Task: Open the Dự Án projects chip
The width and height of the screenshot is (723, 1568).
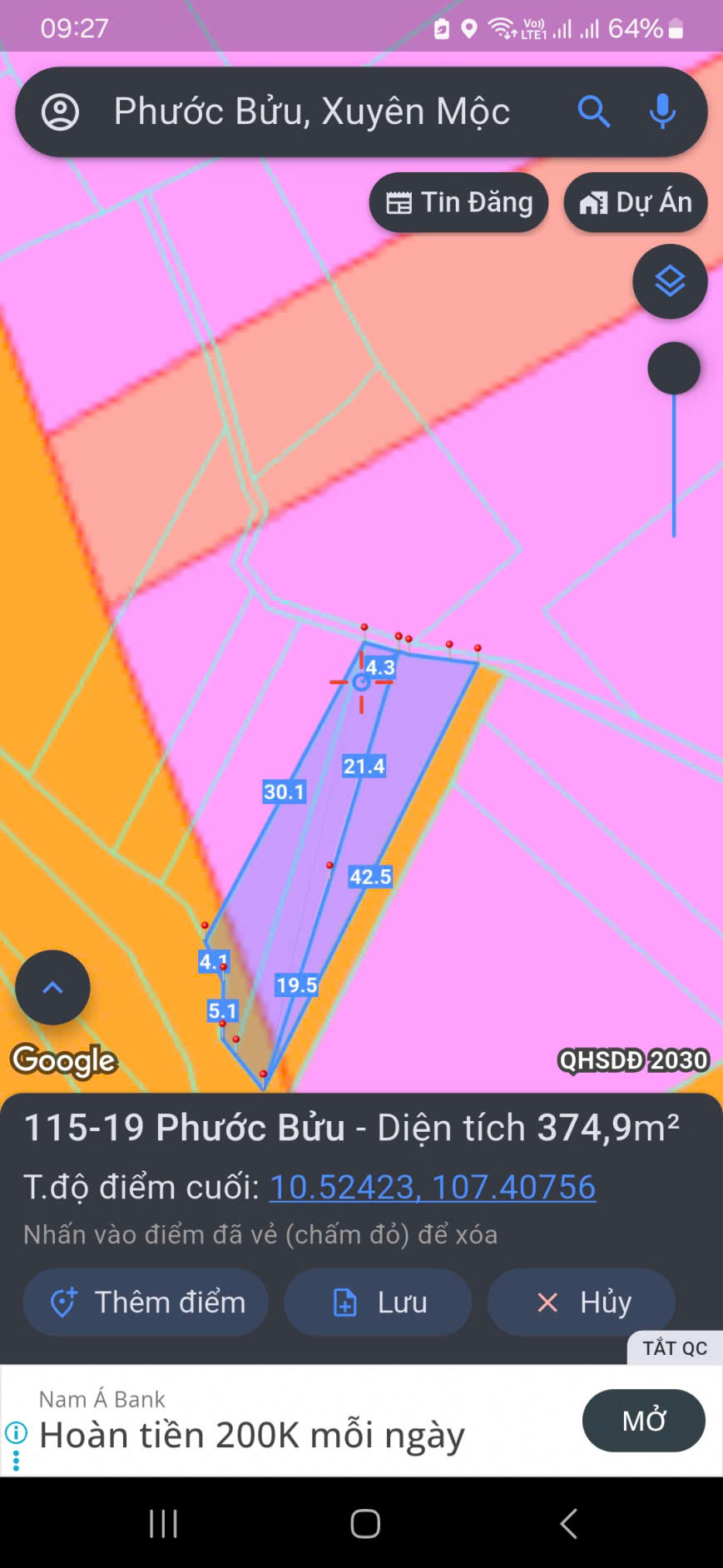Action: pos(636,202)
